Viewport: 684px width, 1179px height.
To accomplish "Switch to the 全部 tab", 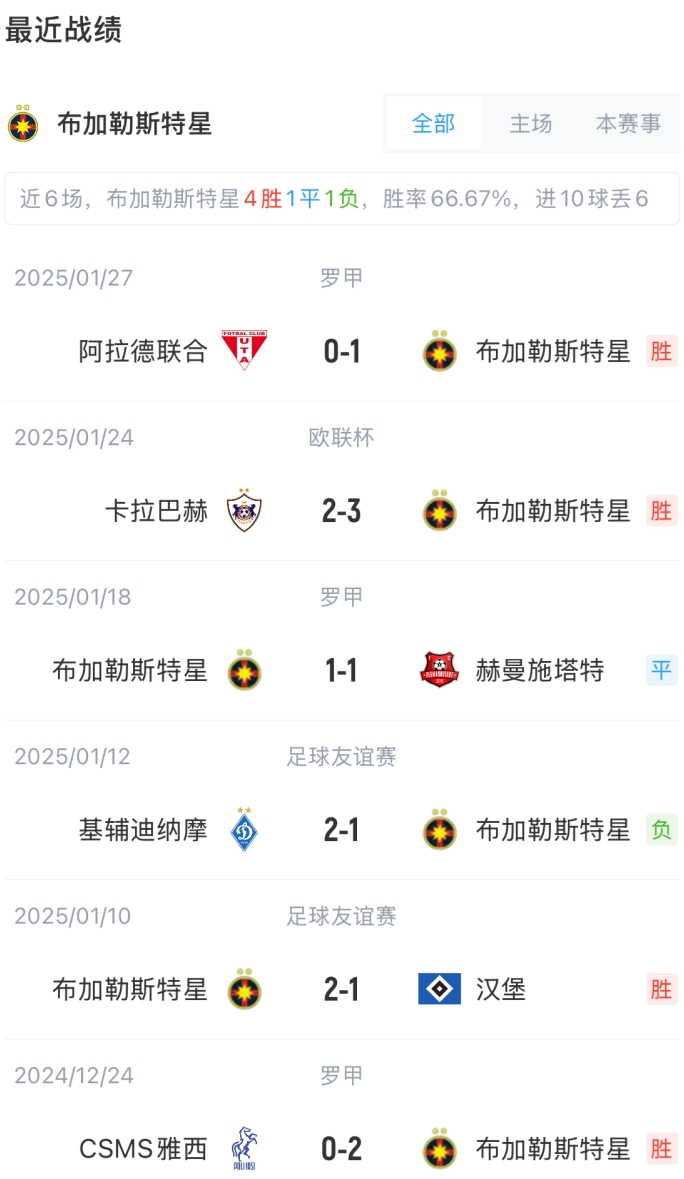I will pos(433,124).
